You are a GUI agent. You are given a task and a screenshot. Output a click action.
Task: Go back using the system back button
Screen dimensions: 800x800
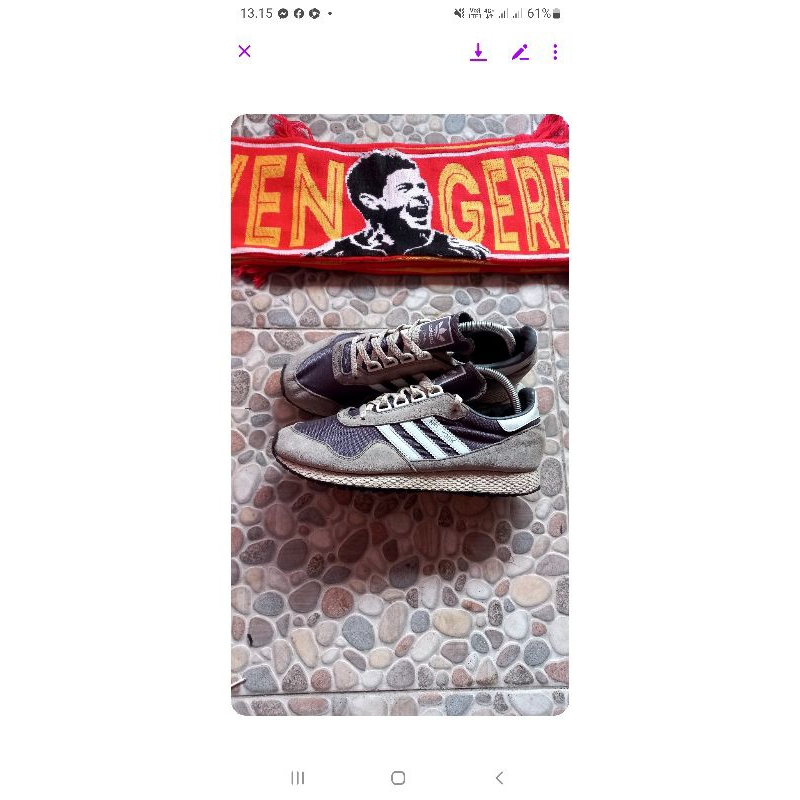[x=500, y=778]
